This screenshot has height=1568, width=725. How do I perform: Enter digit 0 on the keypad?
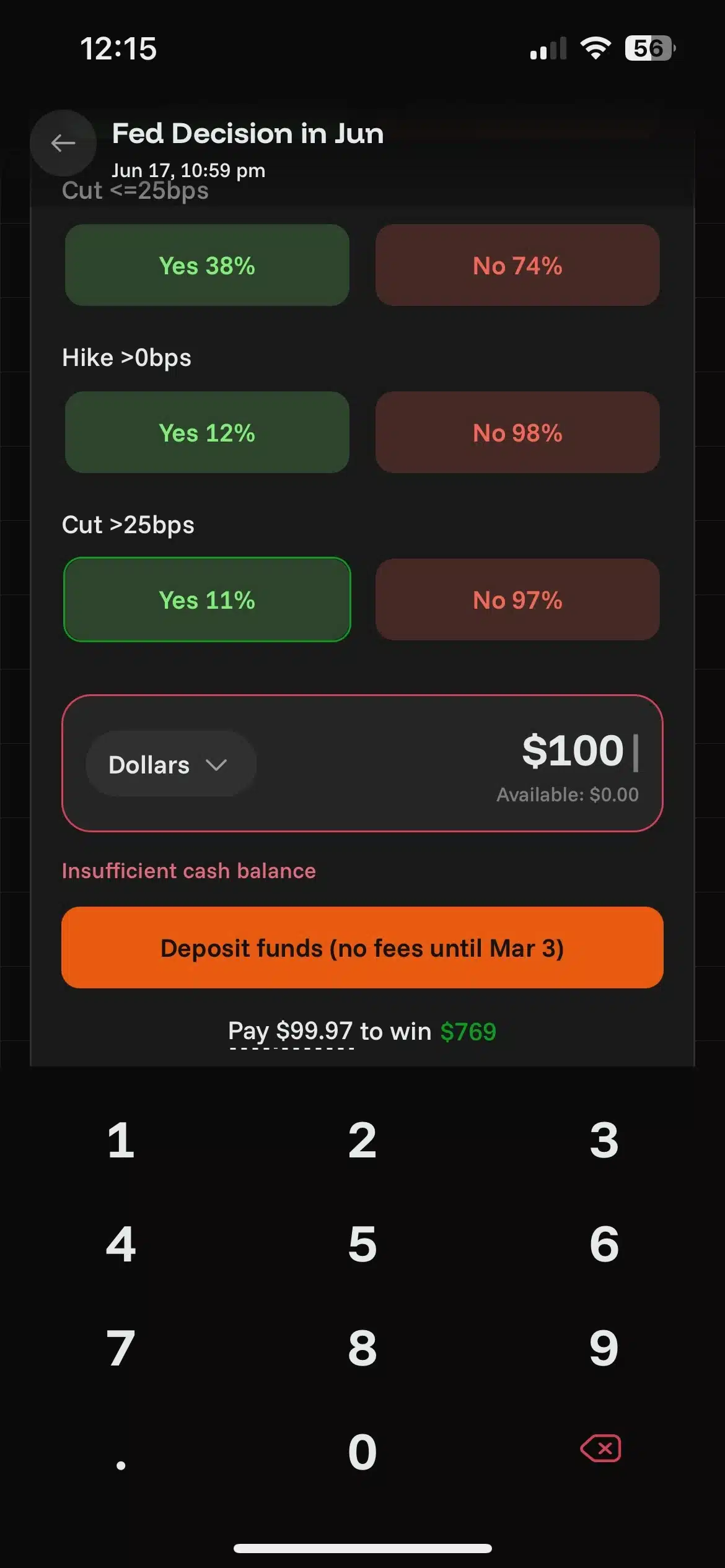coord(362,1452)
